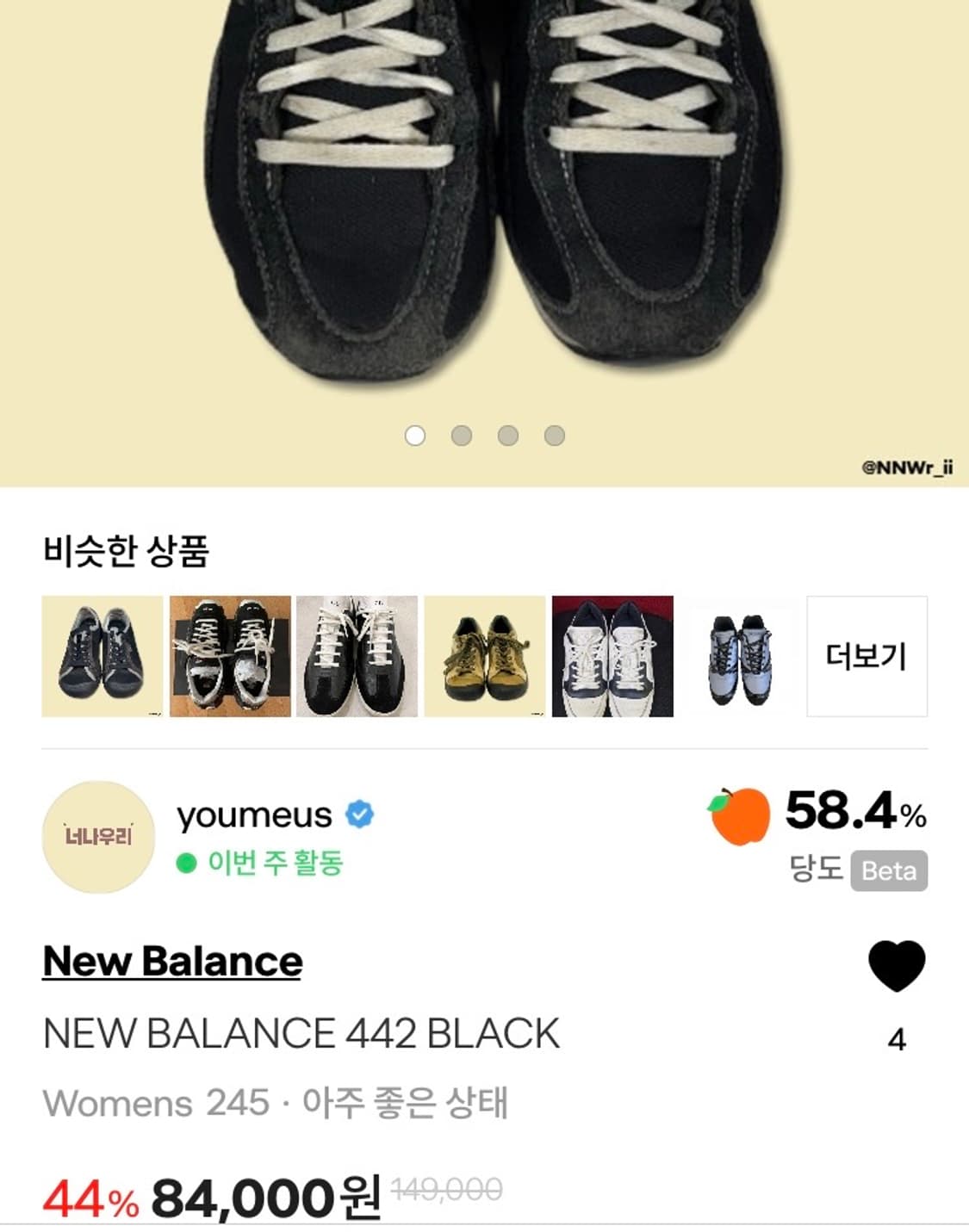This screenshot has width=969, height=1232.
Task: Open 더보기 to expand similar products
Action: (x=863, y=656)
